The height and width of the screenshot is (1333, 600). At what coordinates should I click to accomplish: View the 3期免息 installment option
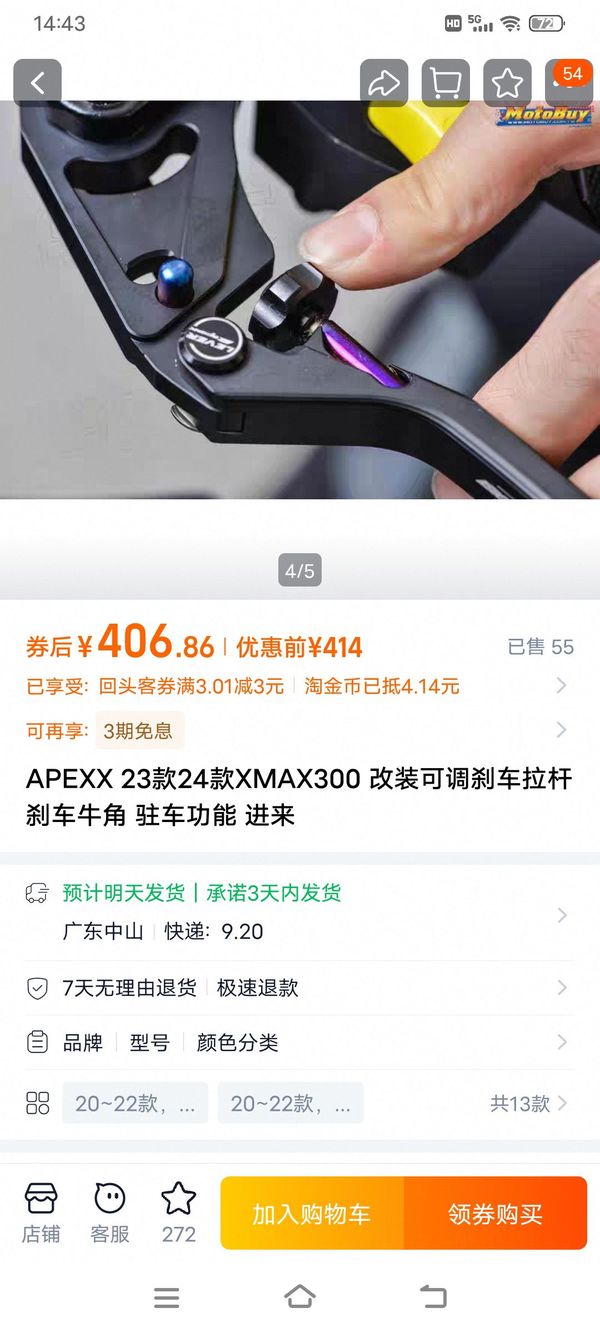click(139, 730)
